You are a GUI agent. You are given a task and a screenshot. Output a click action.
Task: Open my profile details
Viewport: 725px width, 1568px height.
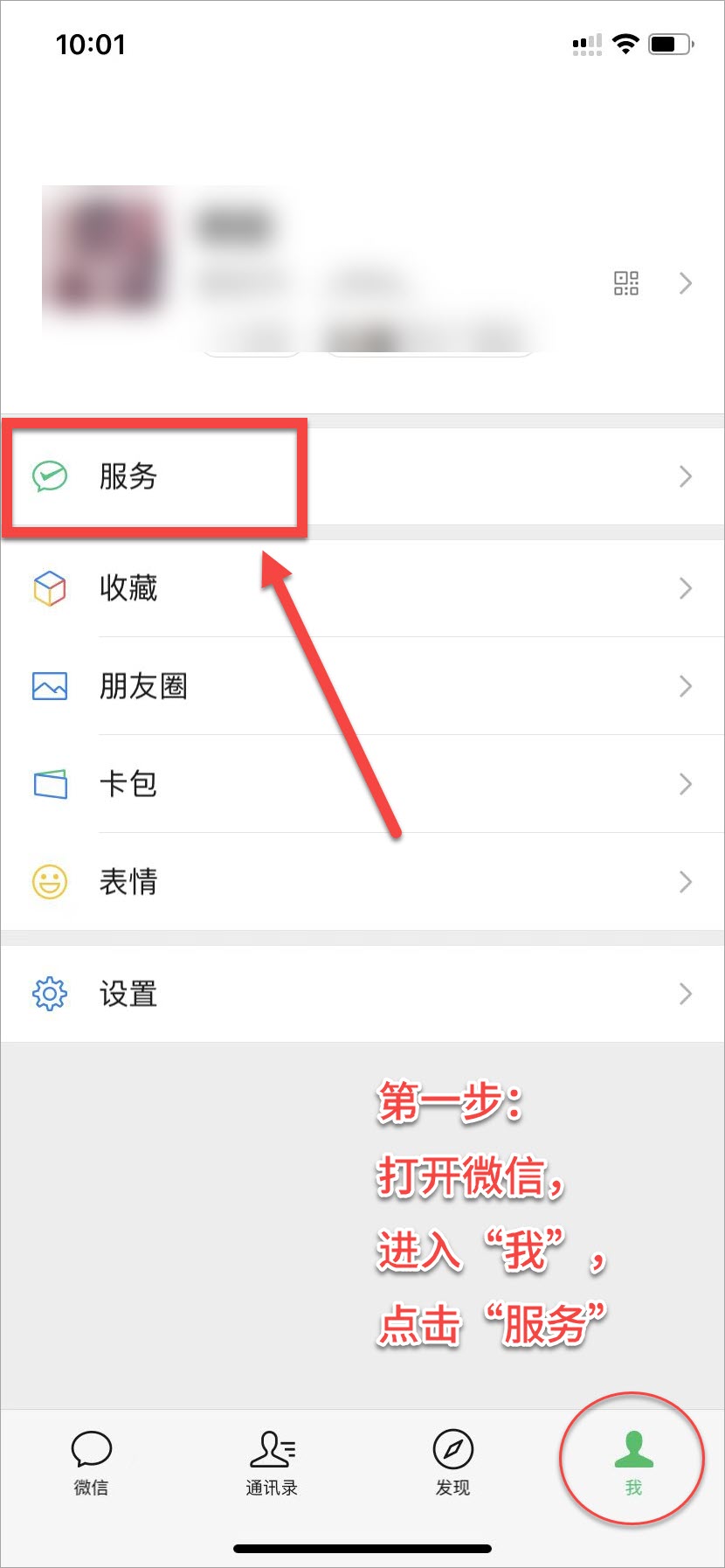[x=685, y=283]
